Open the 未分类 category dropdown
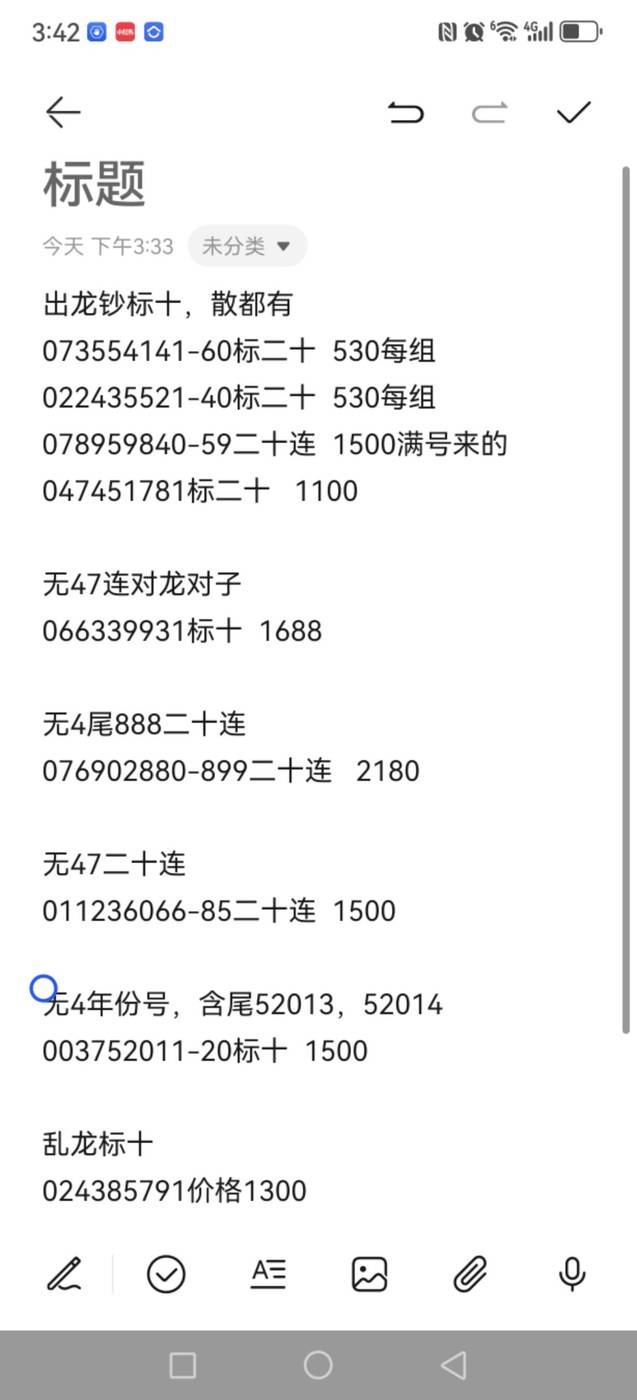 point(246,246)
